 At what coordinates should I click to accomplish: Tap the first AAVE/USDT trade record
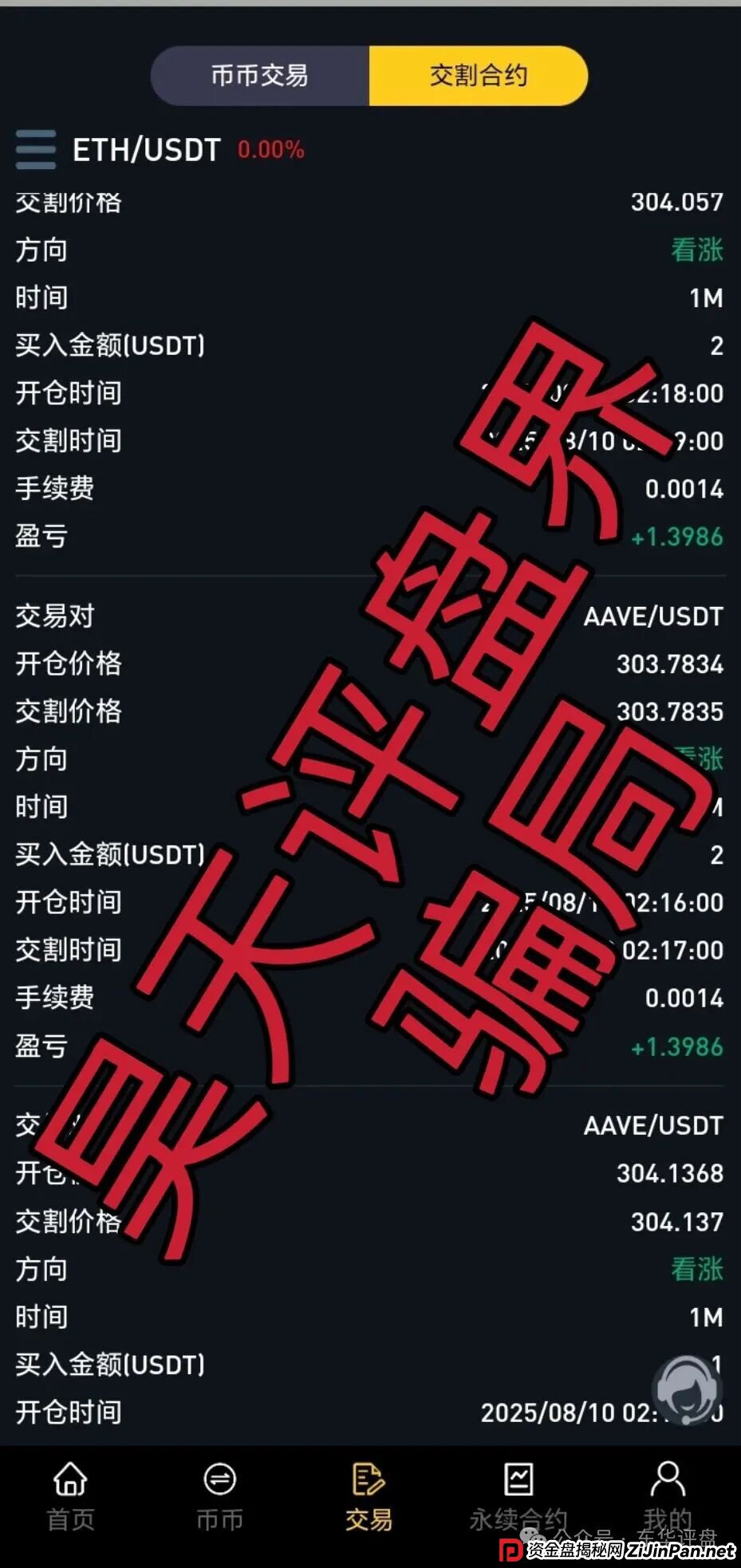tap(652, 616)
